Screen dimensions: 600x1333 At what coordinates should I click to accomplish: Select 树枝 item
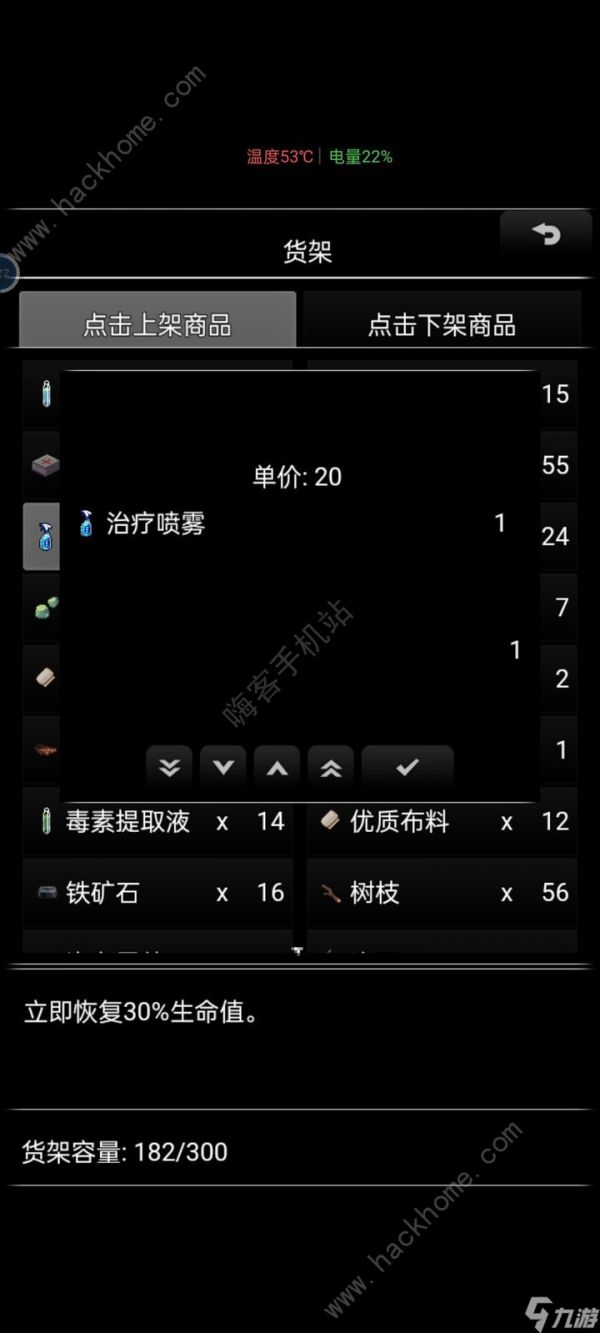[x=441, y=893]
